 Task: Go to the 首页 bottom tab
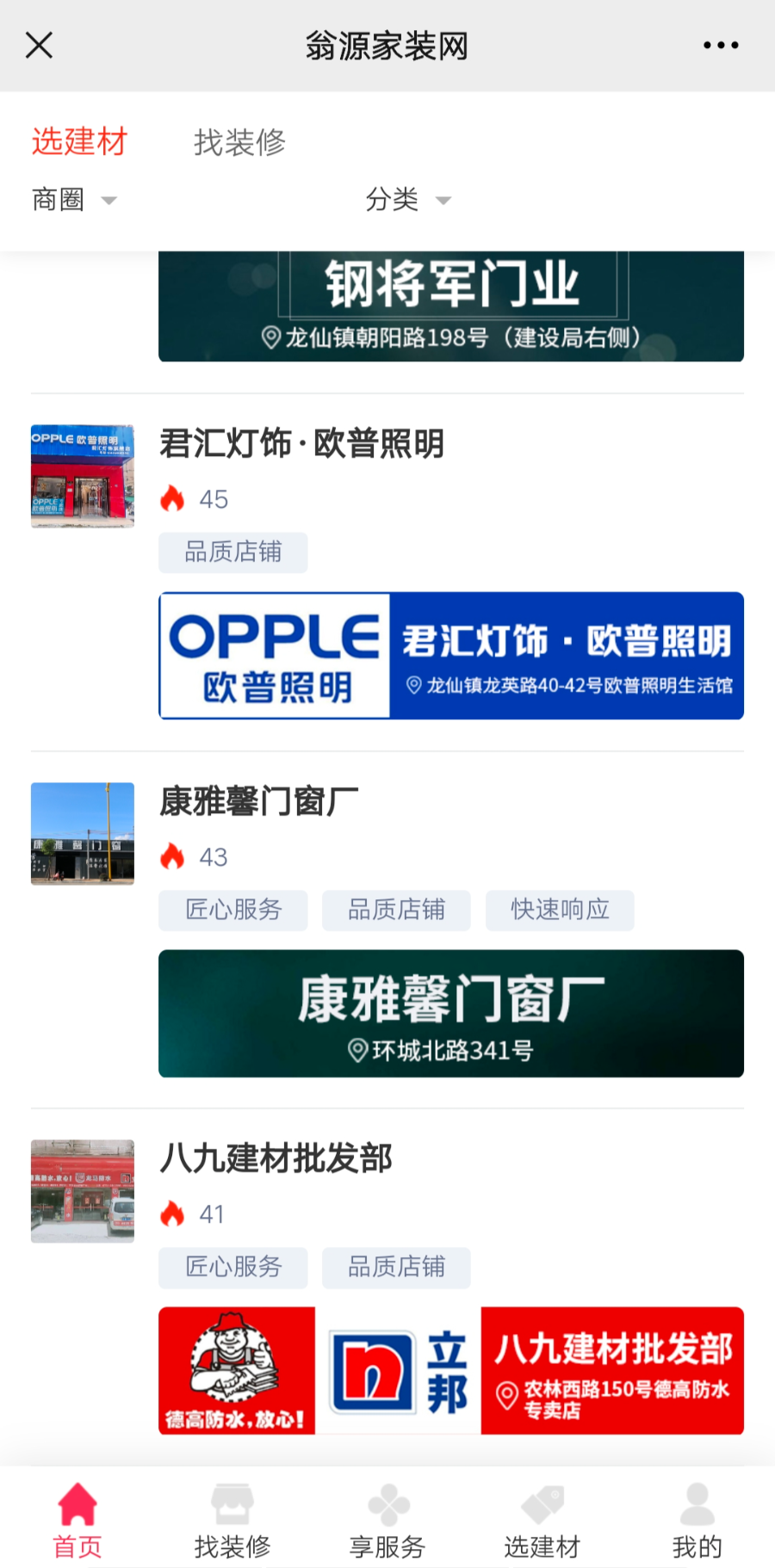point(77,1522)
